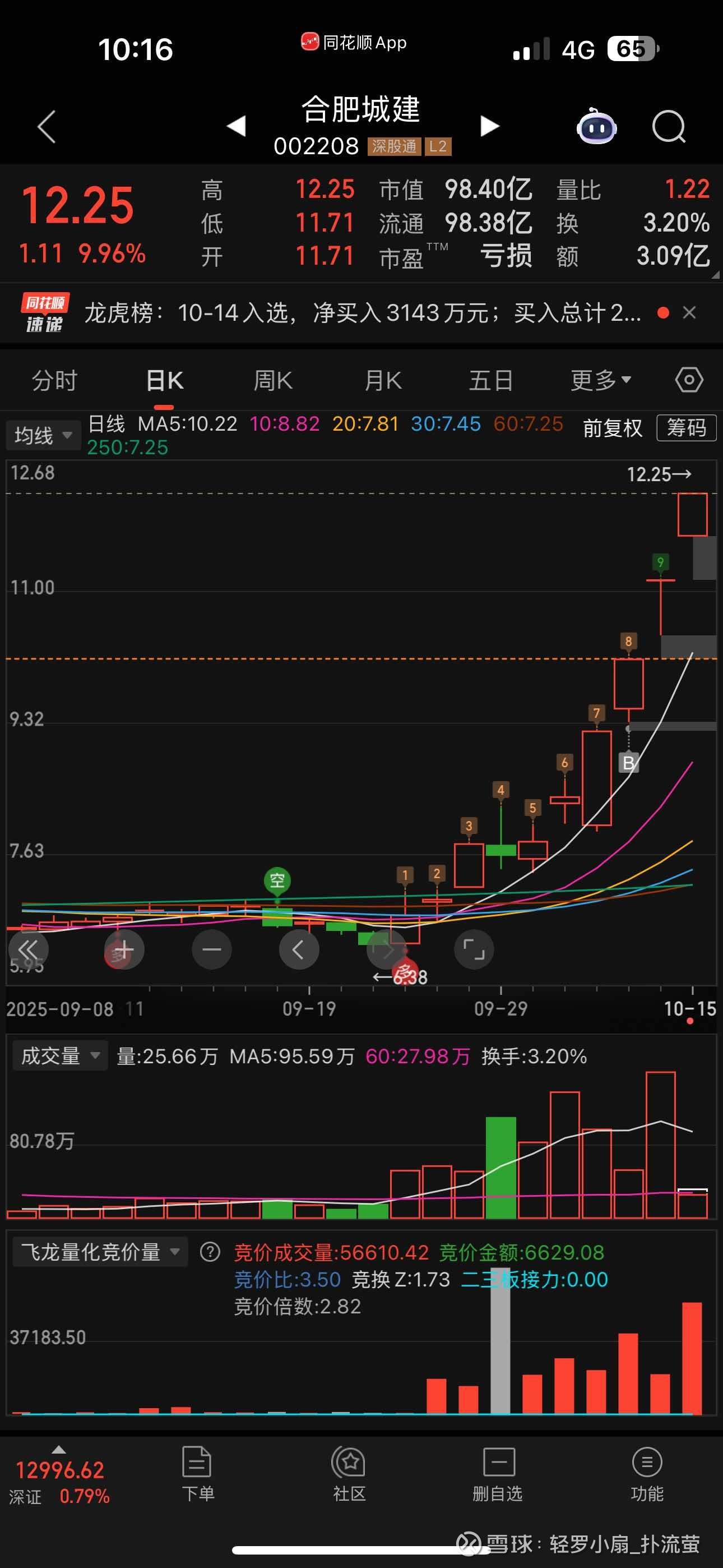Tap the 龙虎榜 news banner for details
This screenshot has height=1568, width=723.
point(365,312)
